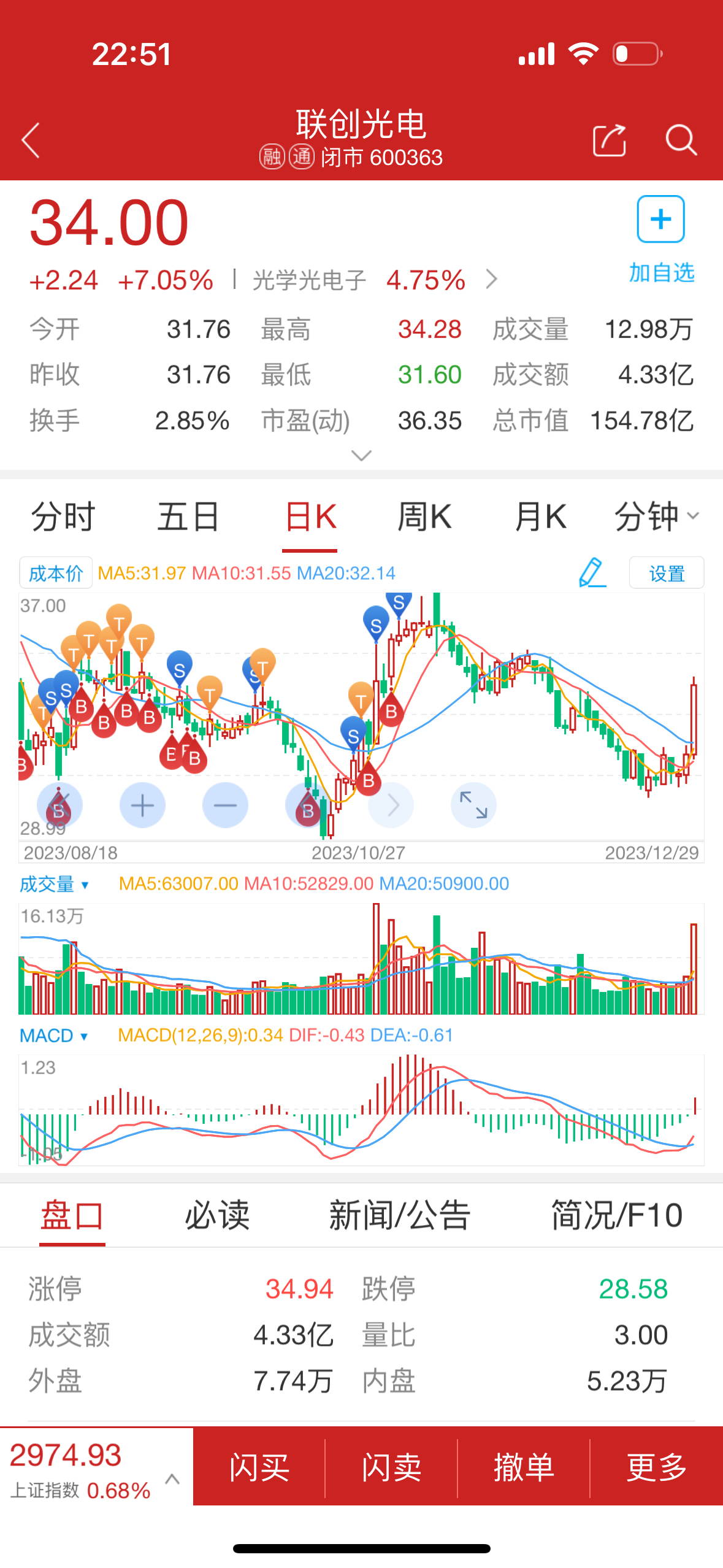
Task: Switch to the 新闻/公告 tab
Action: point(400,1215)
